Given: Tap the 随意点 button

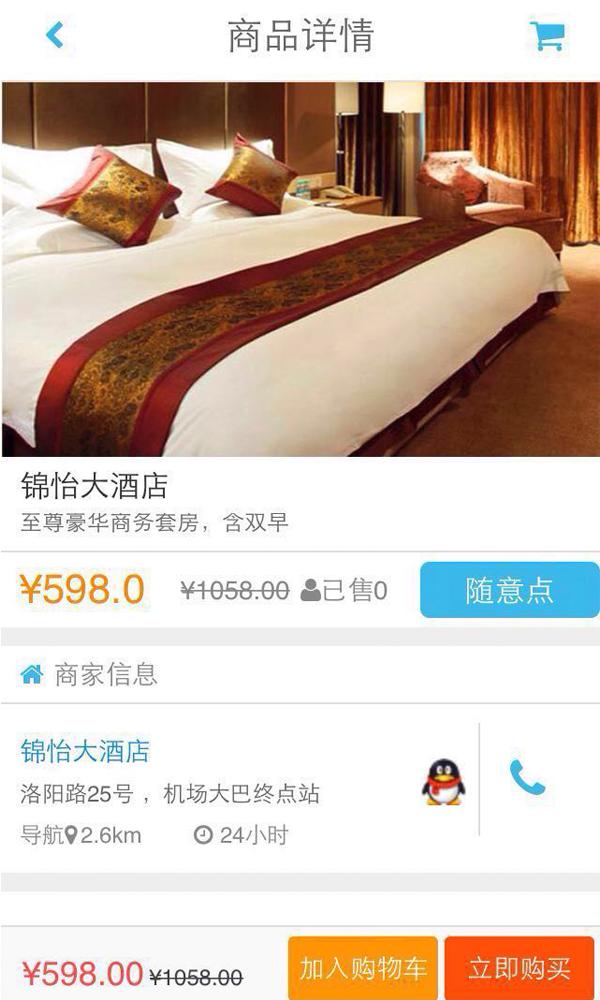Looking at the screenshot, I should coord(509,589).
